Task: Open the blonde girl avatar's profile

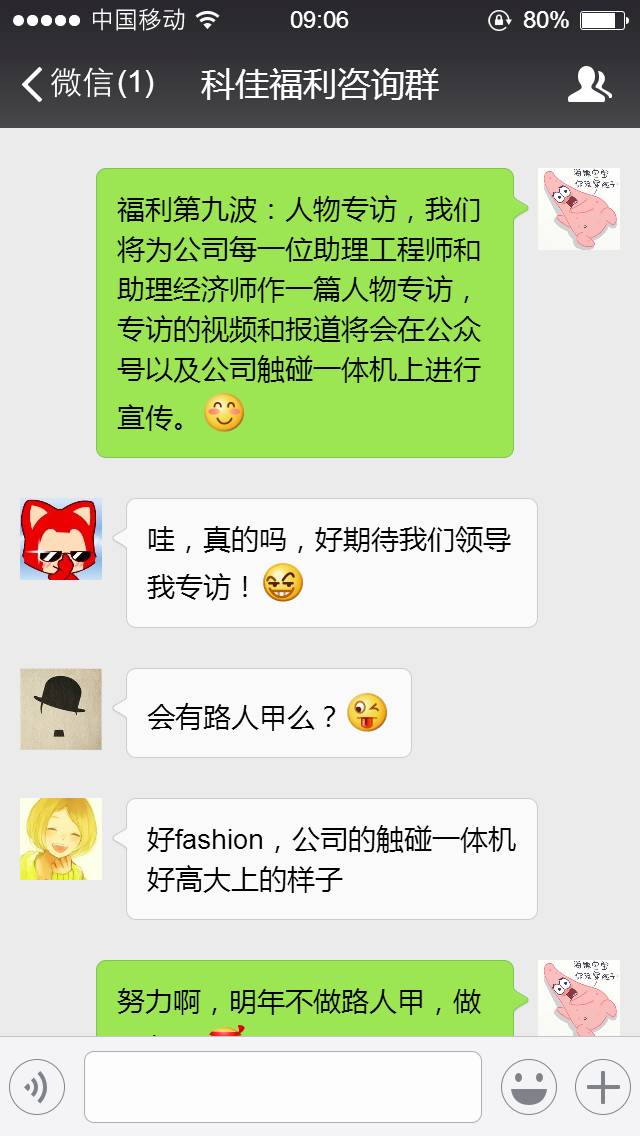Action: (61, 839)
